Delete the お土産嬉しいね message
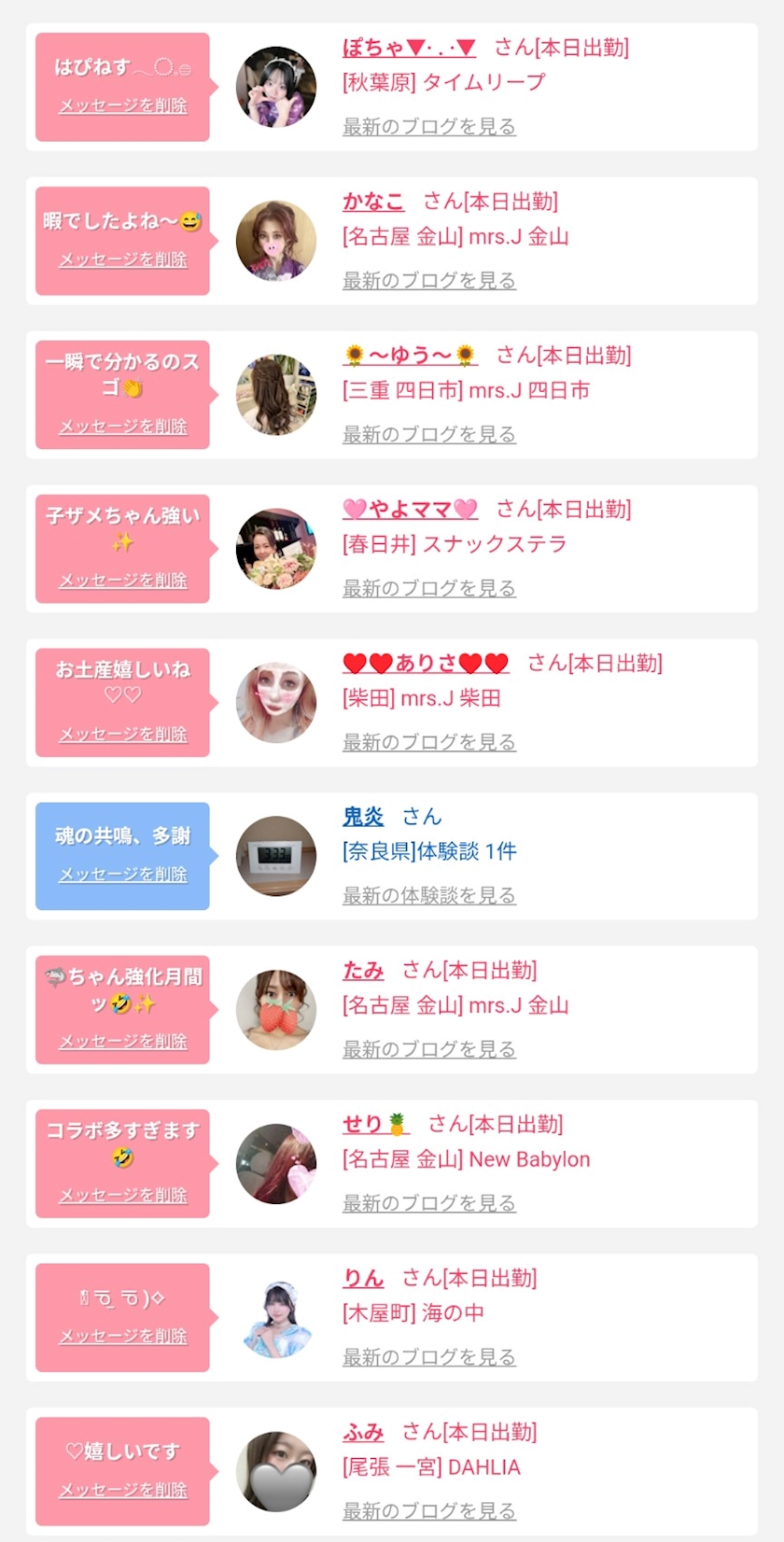The width and height of the screenshot is (784, 1542). click(122, 735)
